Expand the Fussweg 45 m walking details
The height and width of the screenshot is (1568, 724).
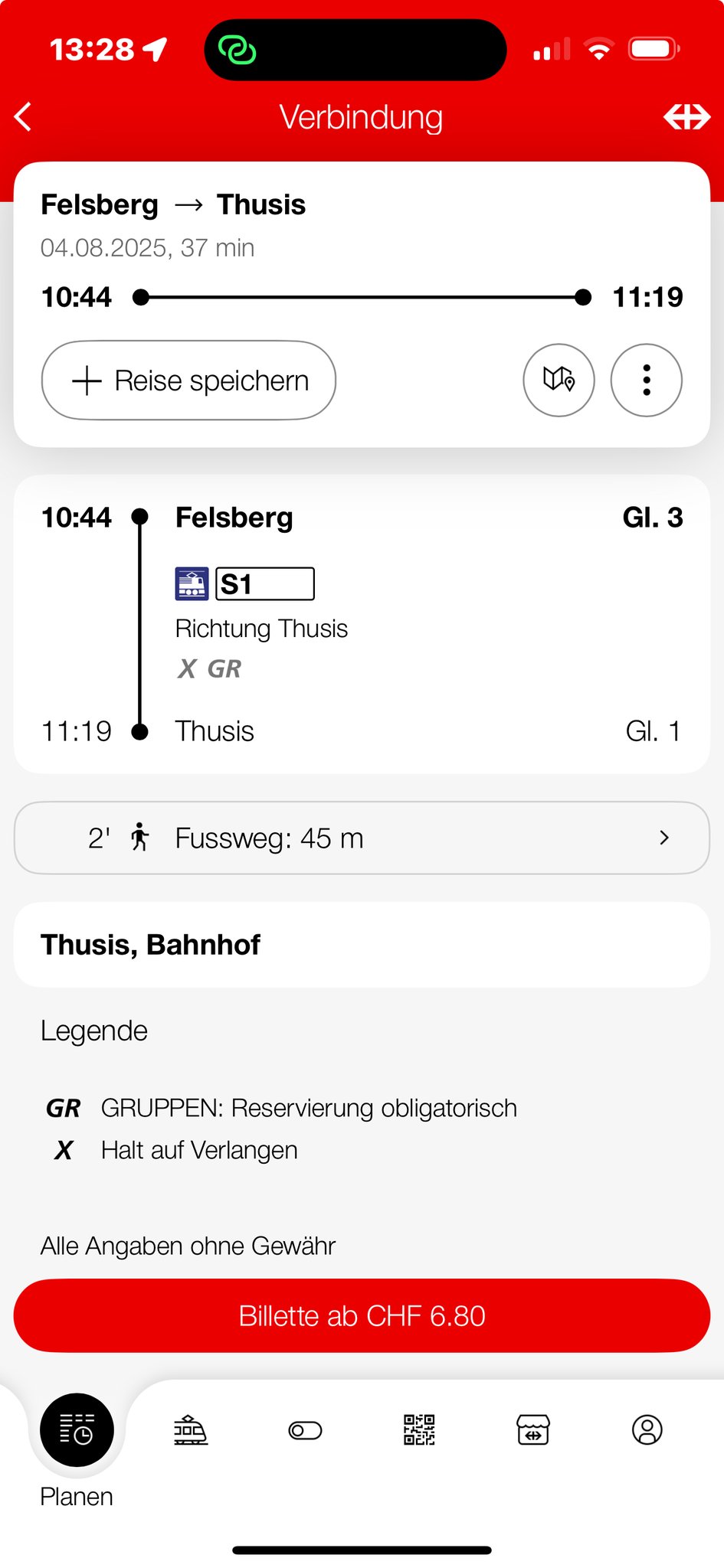[x=362, y=838]
